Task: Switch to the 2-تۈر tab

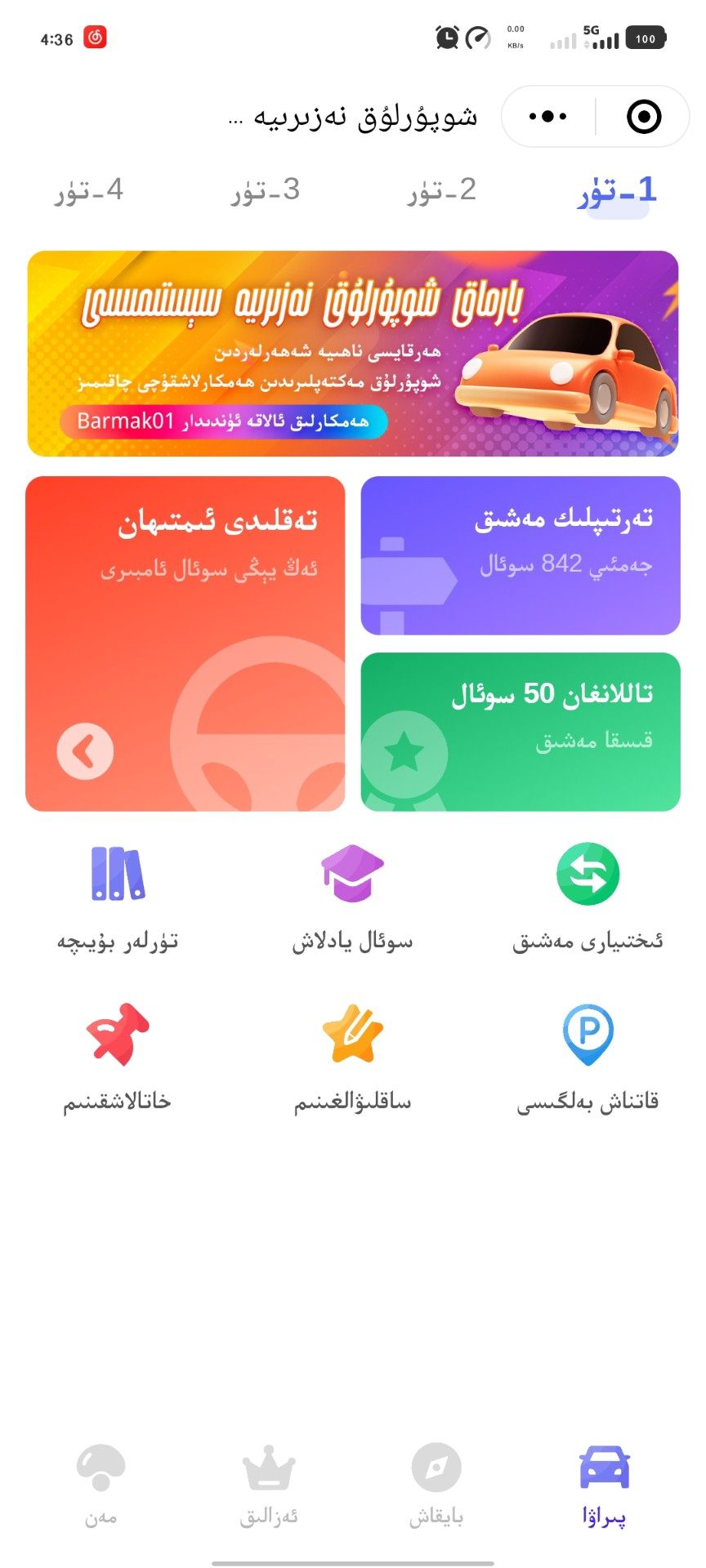Action: point(442,191)
